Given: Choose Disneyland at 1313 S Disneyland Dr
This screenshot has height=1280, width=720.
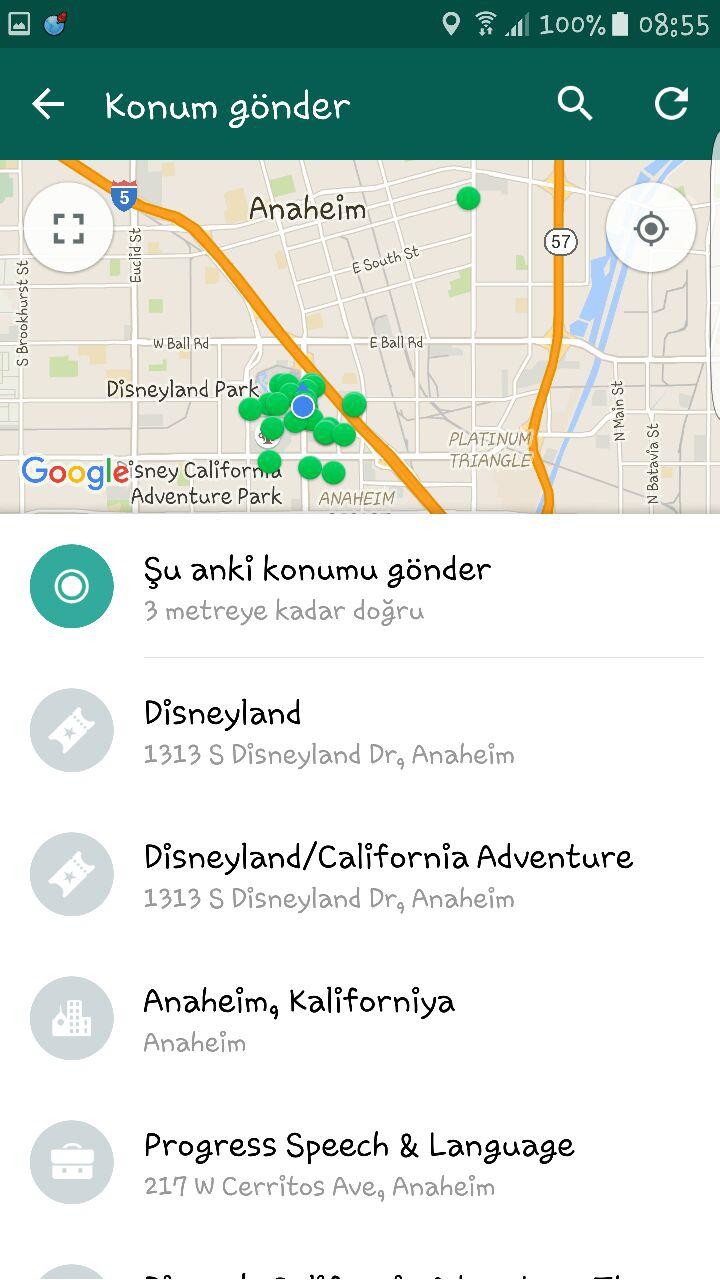Looking at the screenshot, I should pos(360,731).
